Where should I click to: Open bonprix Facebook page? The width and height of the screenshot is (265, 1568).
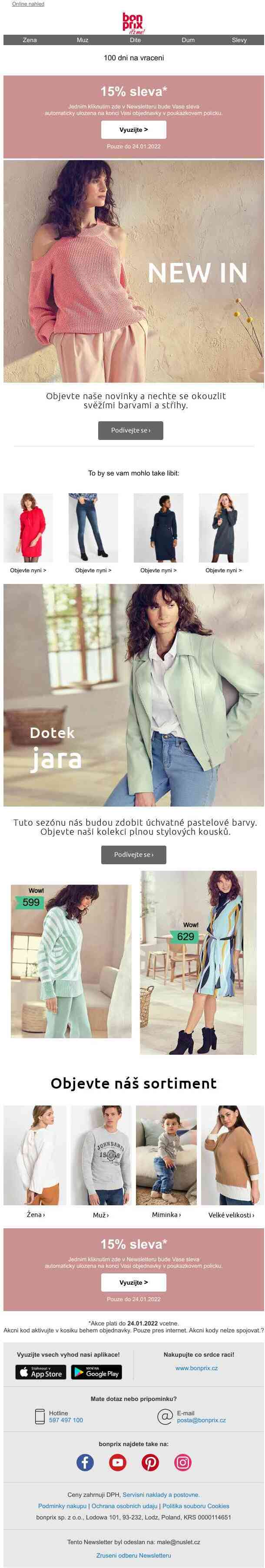point(85,1462)
